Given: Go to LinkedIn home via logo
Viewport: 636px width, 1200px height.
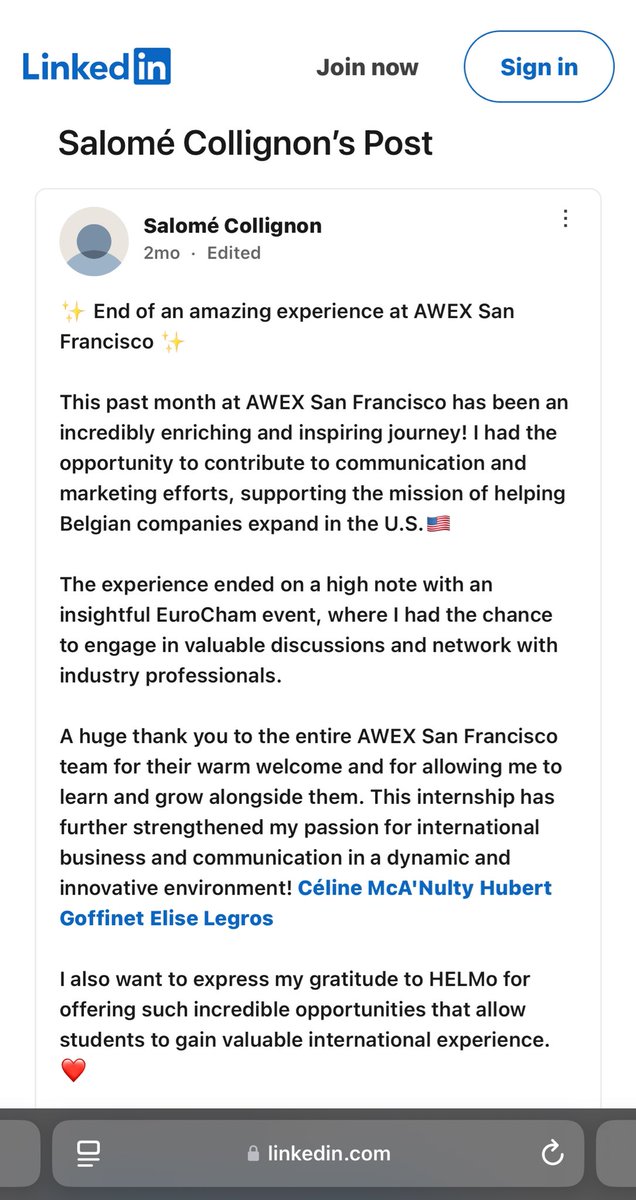Looking at the screenshot, I should point(96,67).
